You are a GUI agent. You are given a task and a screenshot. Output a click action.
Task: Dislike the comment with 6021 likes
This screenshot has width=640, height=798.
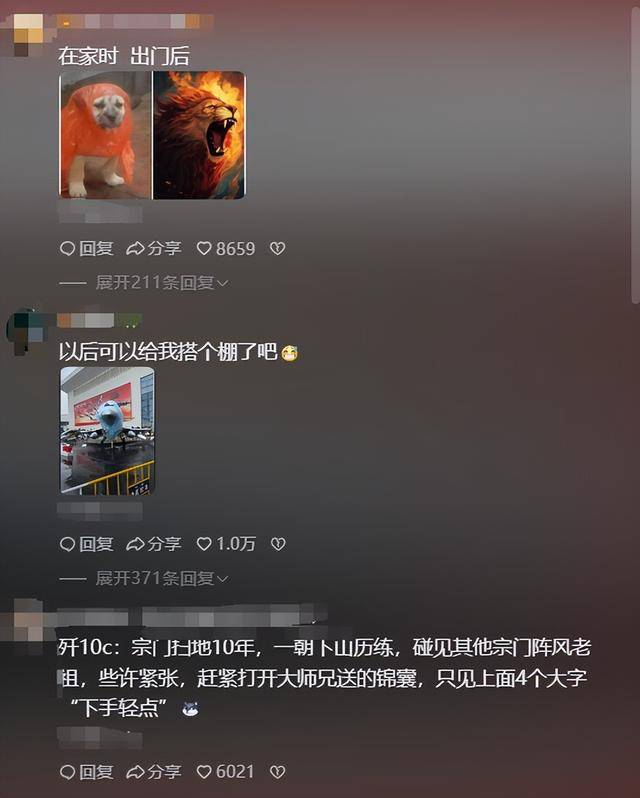(x=278, y=772)
